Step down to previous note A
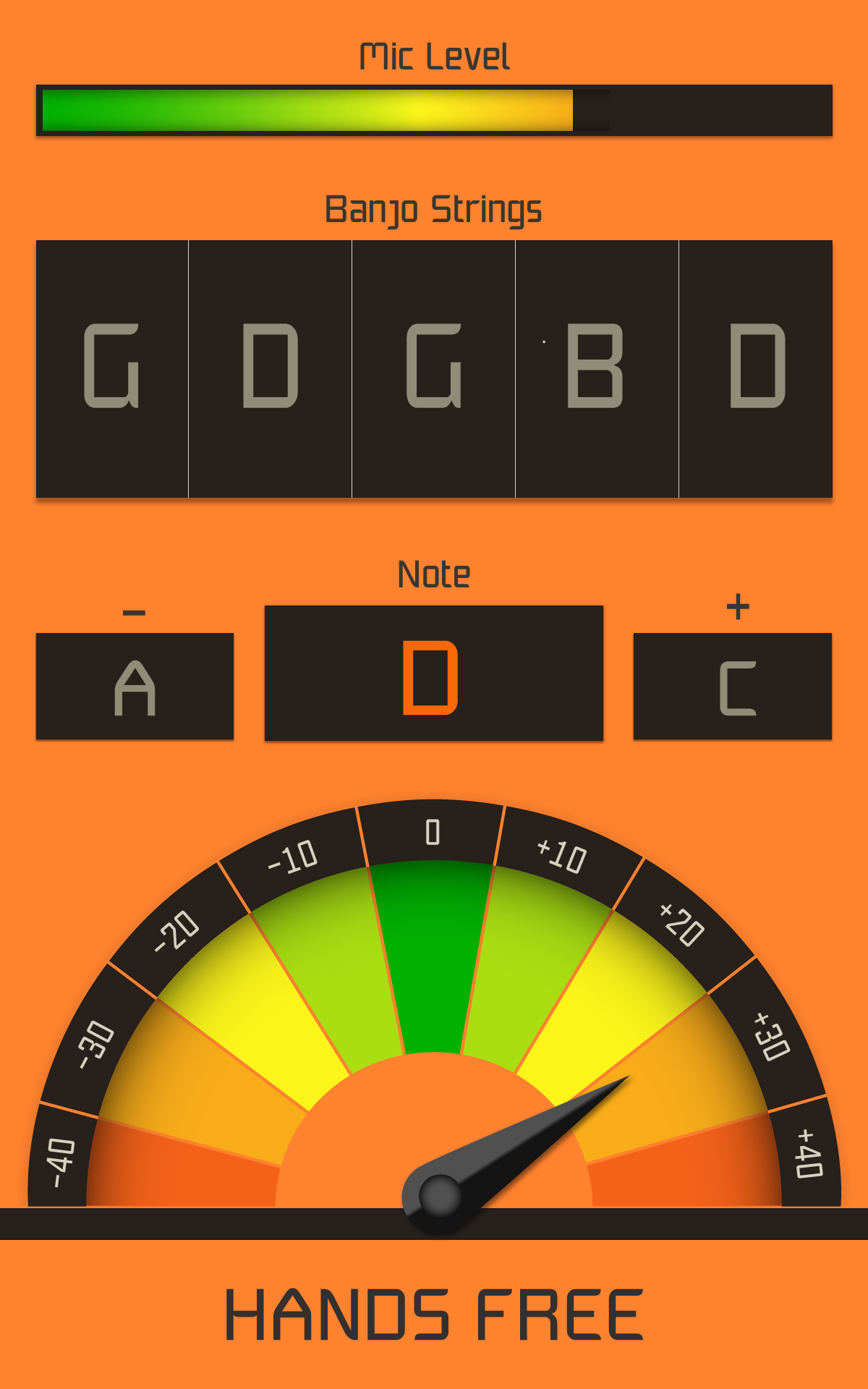 click(x=134, y=686)
